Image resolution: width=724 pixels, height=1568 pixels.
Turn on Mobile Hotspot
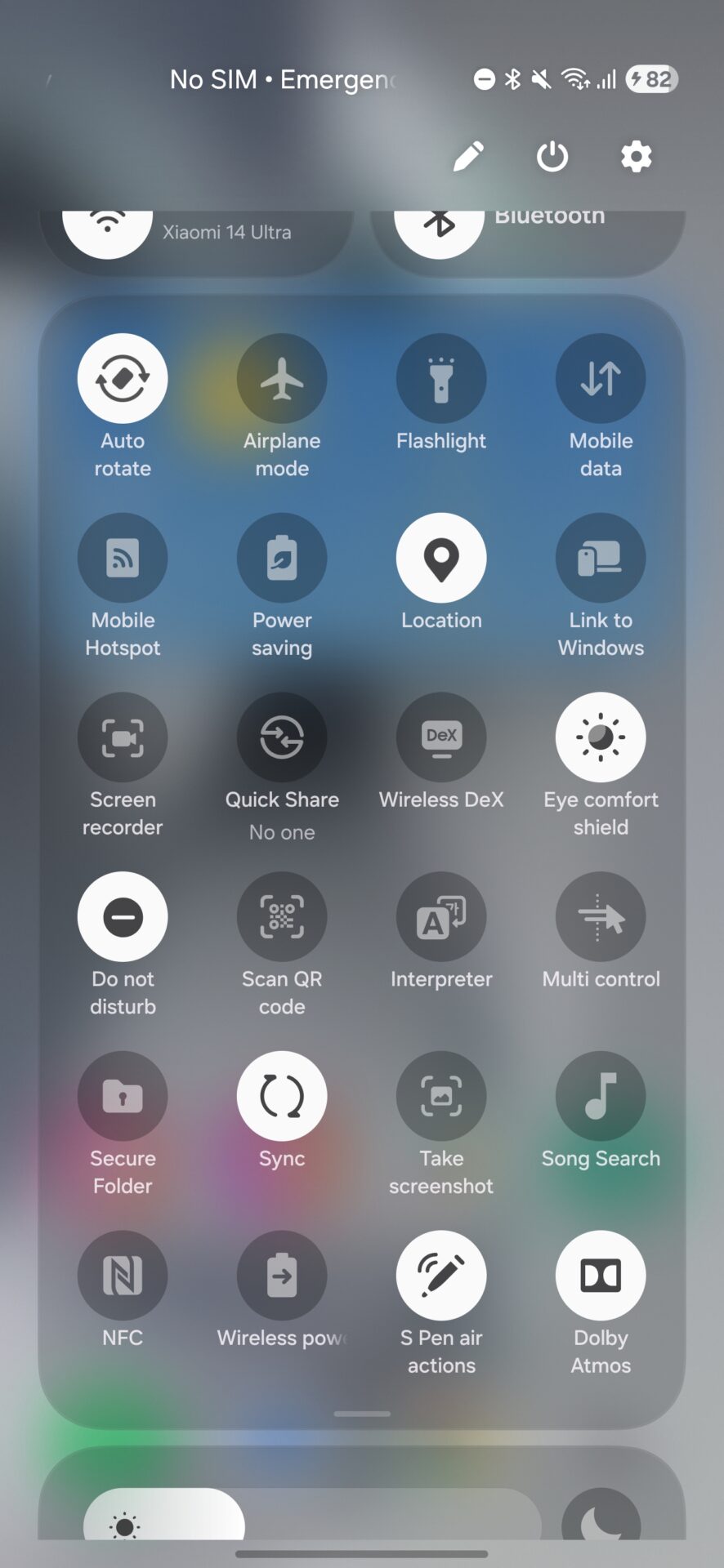point(123,558)
